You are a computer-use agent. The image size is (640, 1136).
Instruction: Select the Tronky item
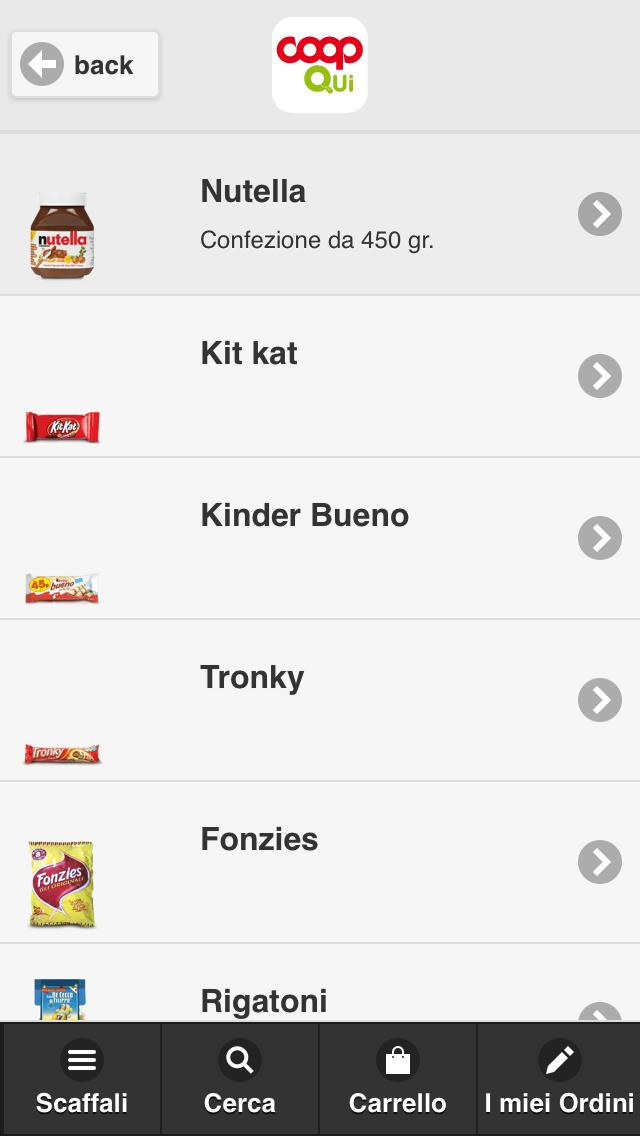pos(320,701)
